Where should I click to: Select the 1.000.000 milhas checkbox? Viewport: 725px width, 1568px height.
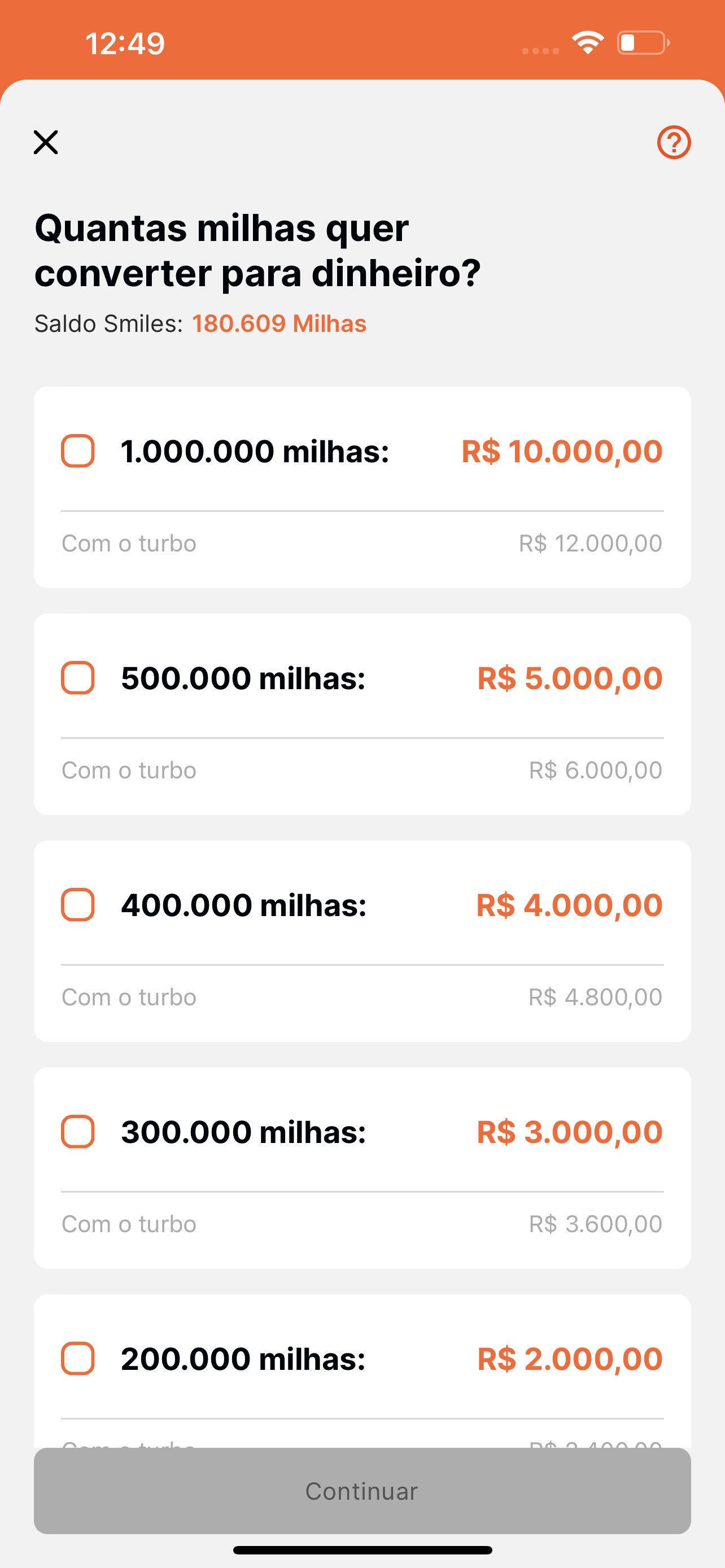pyautogui.click(x=78, y=451)
